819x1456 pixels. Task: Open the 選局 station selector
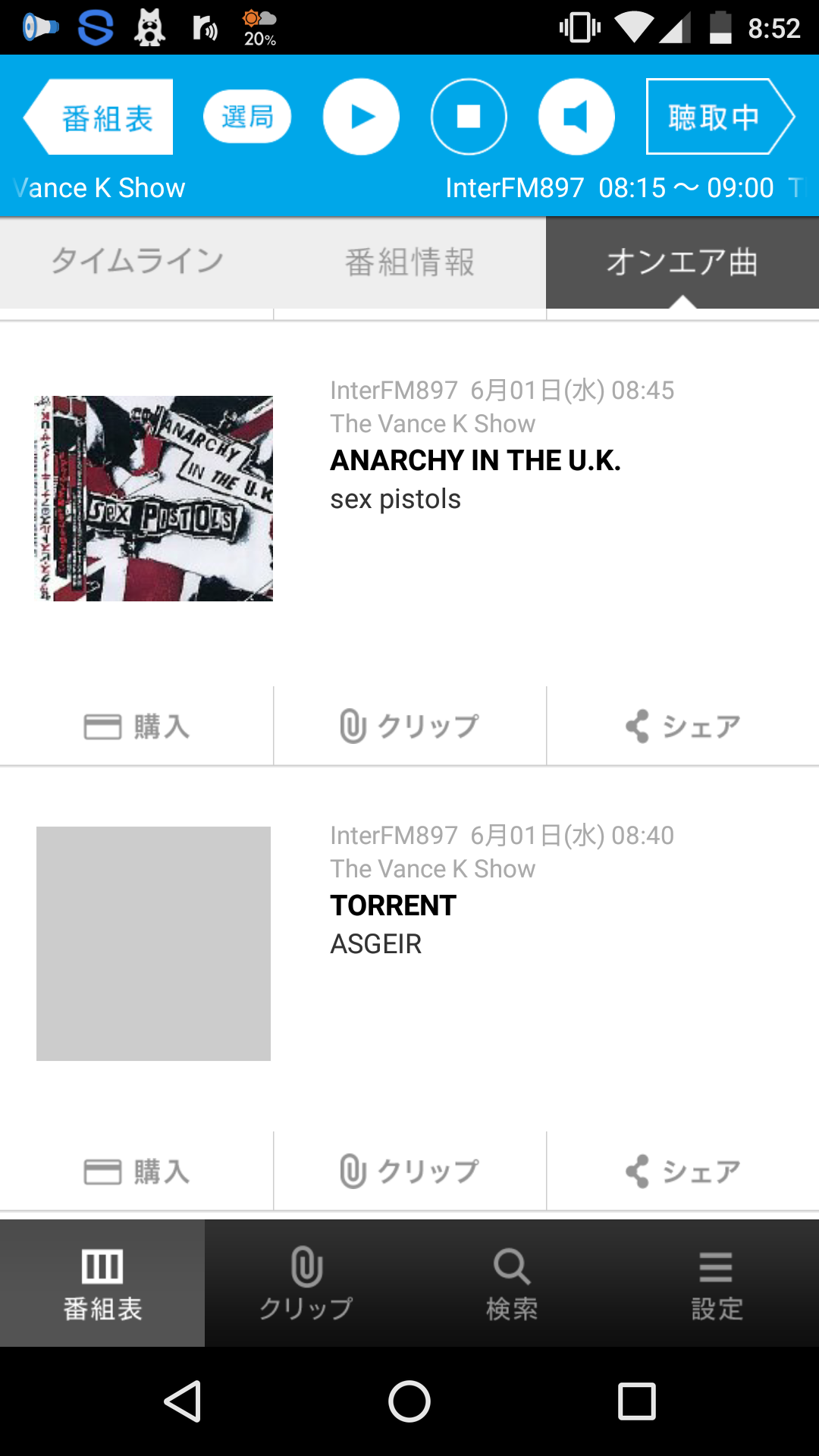247,117
